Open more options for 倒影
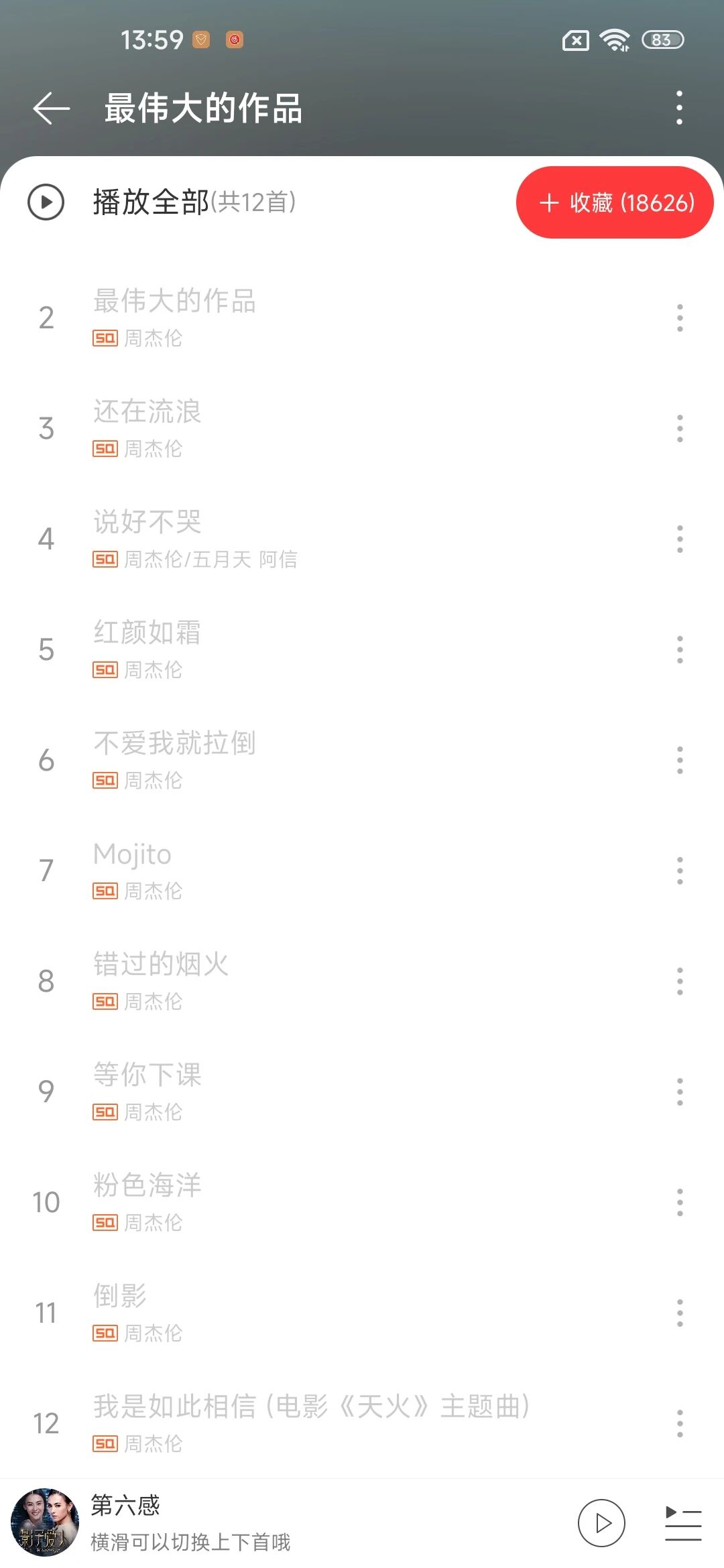The image size is (724, 1568). tap(679, 1313)
